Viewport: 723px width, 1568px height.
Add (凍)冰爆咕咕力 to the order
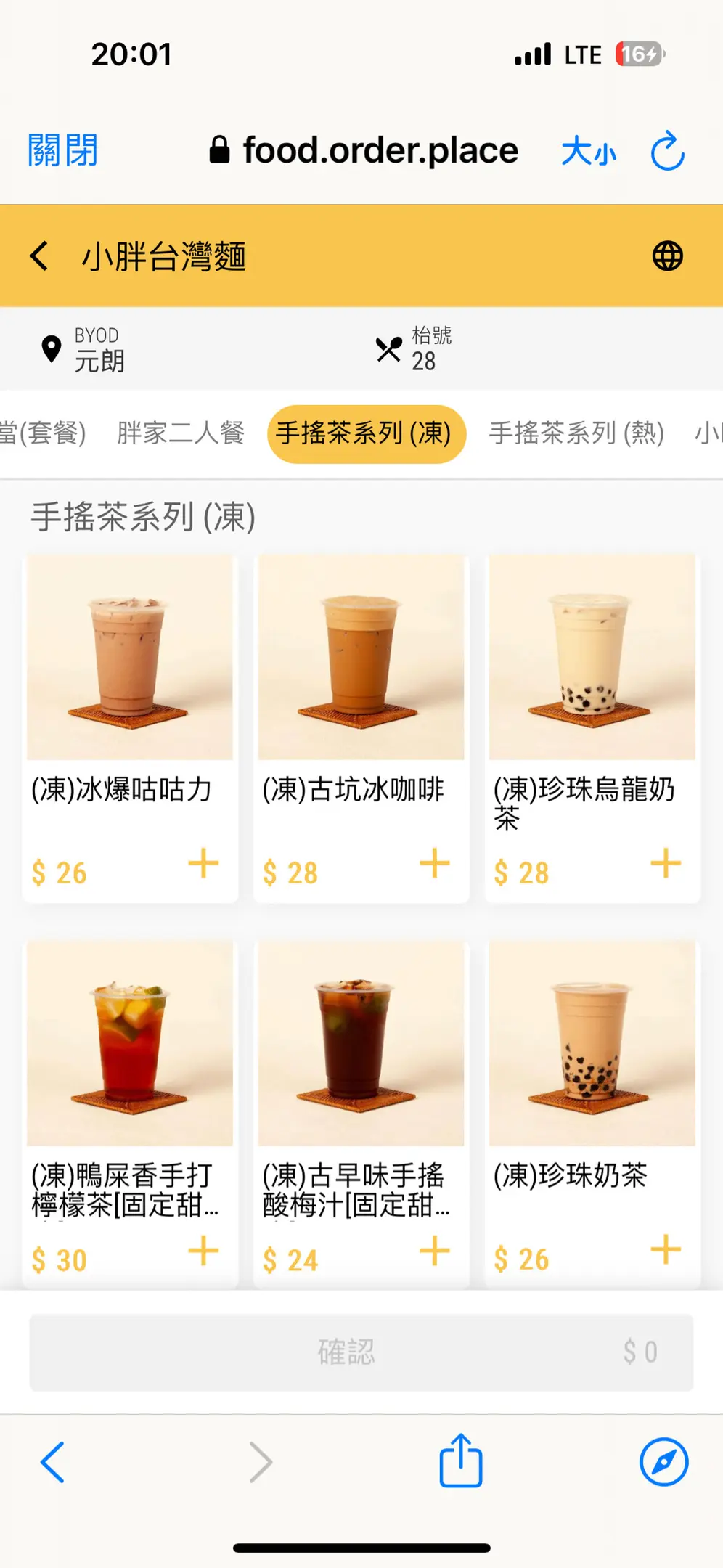(203, 863)
